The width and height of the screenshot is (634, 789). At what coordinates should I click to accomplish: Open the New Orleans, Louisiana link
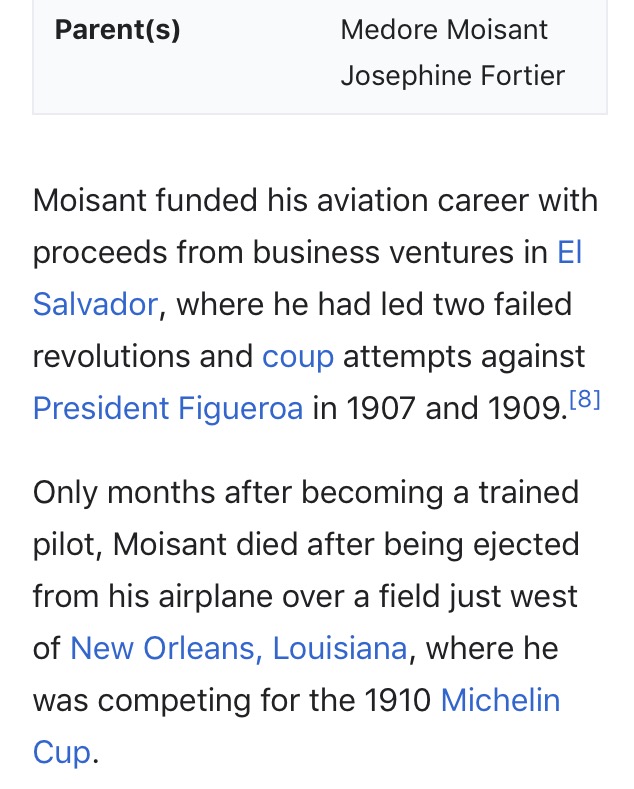(x=238, y=649)
